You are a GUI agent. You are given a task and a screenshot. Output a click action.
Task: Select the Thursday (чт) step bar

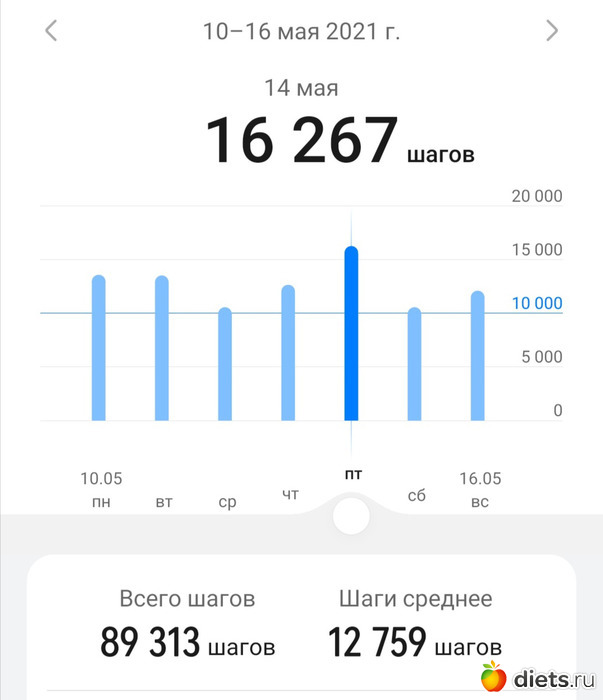(x=288, y=353)
